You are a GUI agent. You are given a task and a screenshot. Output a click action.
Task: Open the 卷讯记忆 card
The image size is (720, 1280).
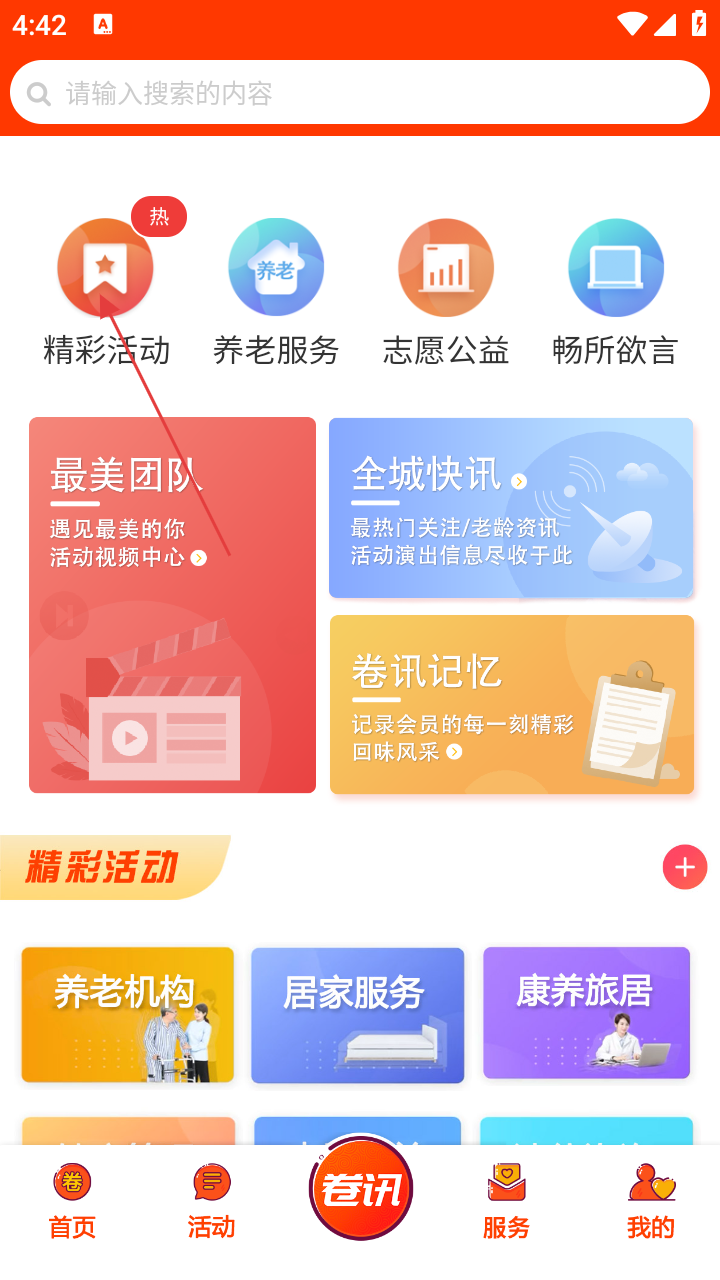pyautogui.click(x=512, y=704)
